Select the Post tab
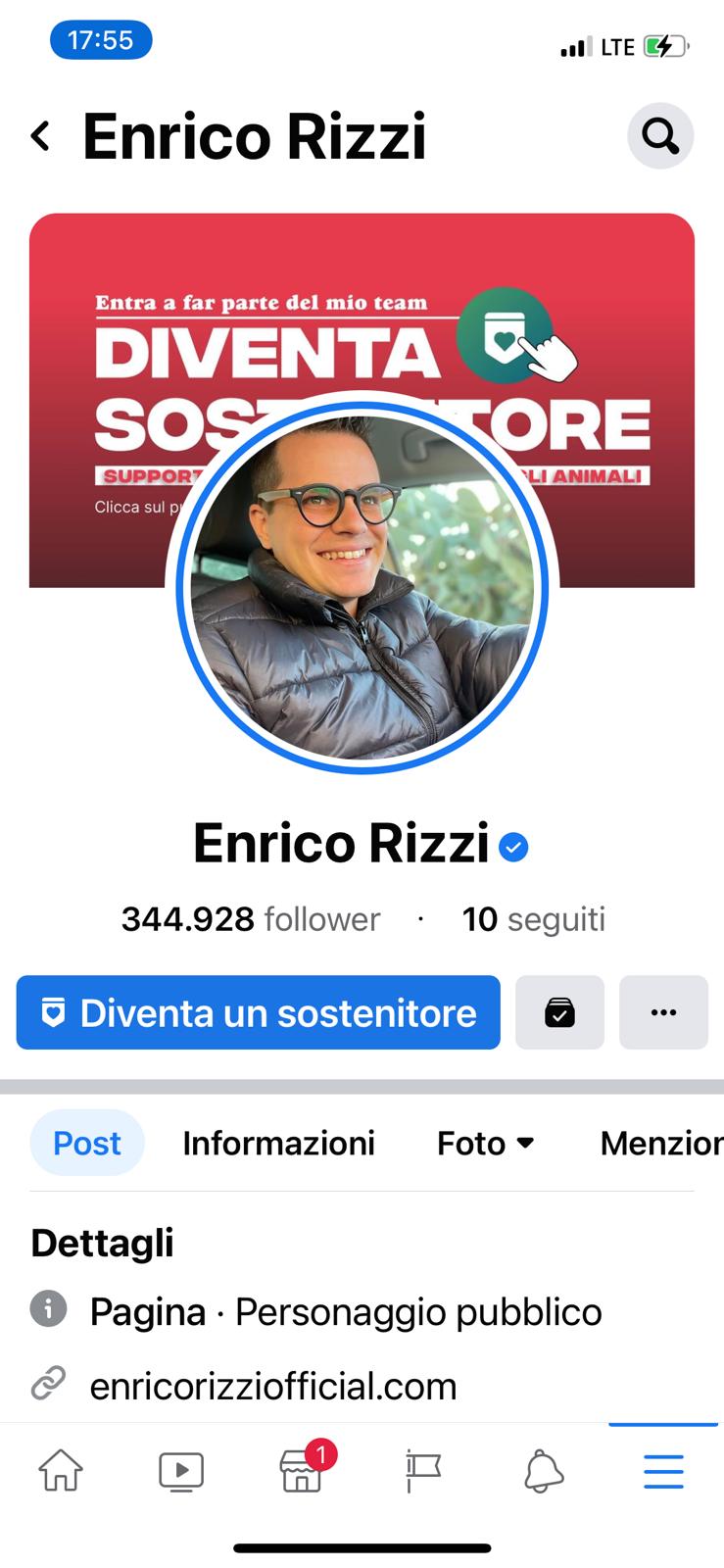 tap(87, 1143)
